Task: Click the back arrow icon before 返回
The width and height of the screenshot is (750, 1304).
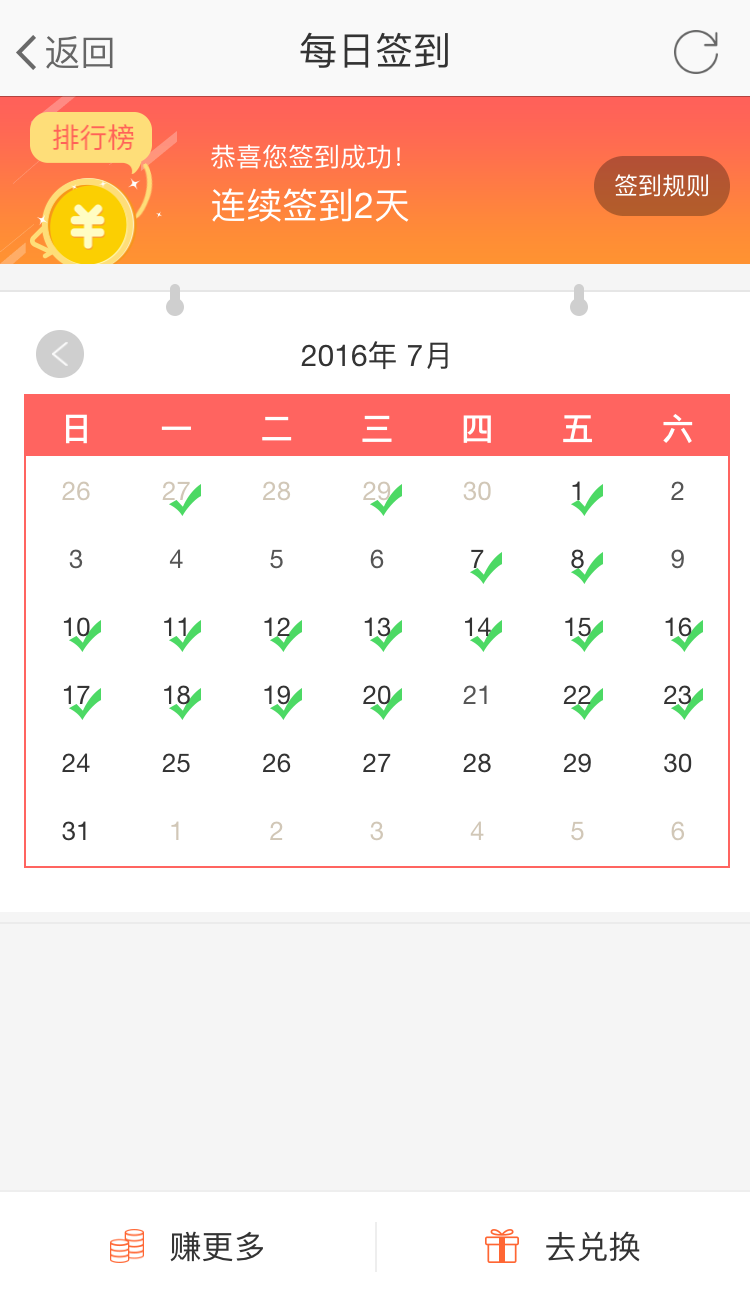Action: [24, 51]
